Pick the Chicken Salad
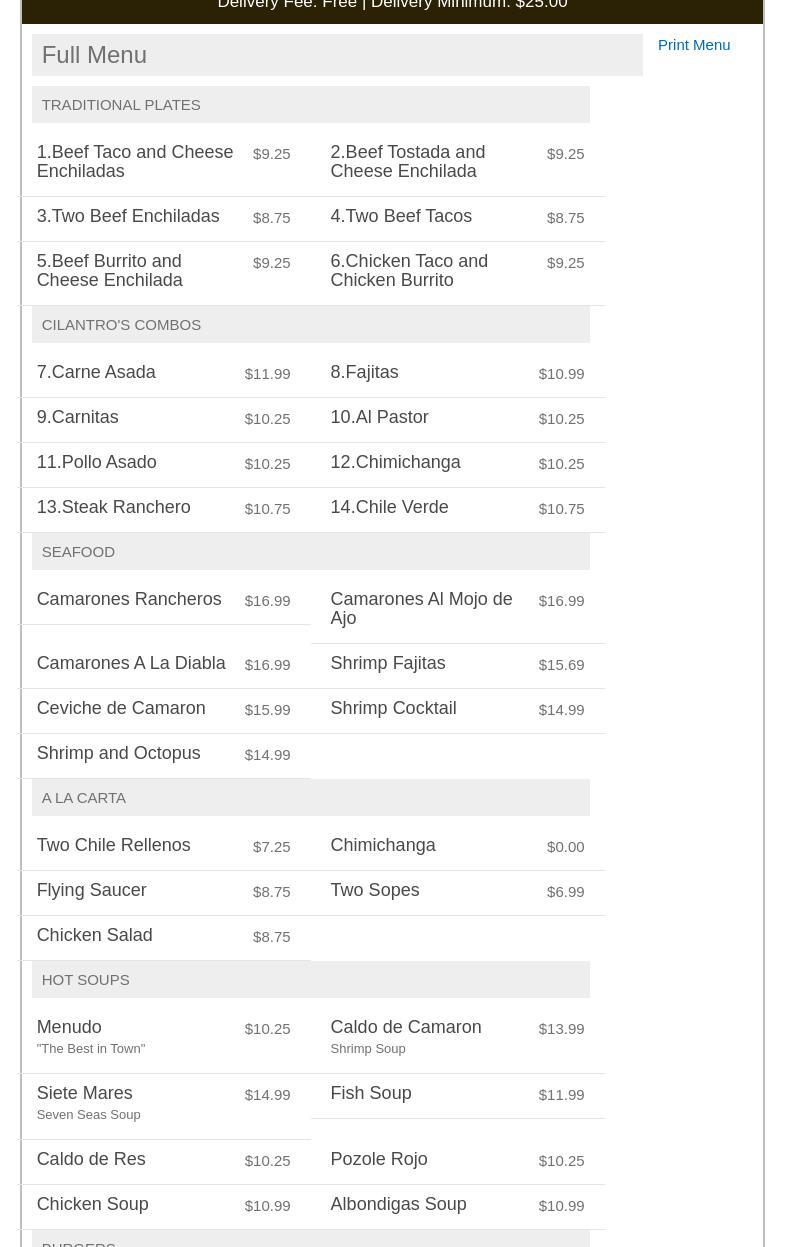The width and height of the screenshot is (785, 1247). tap(94, 936)
